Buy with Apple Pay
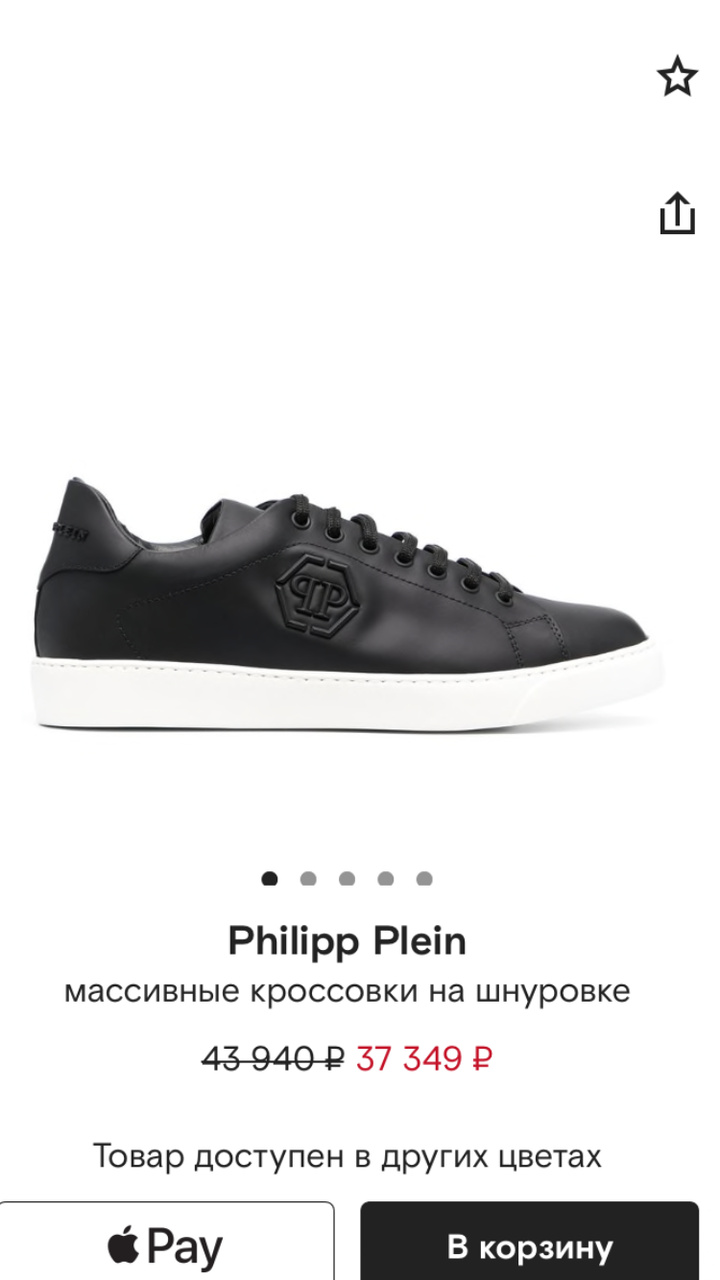 166,1245
